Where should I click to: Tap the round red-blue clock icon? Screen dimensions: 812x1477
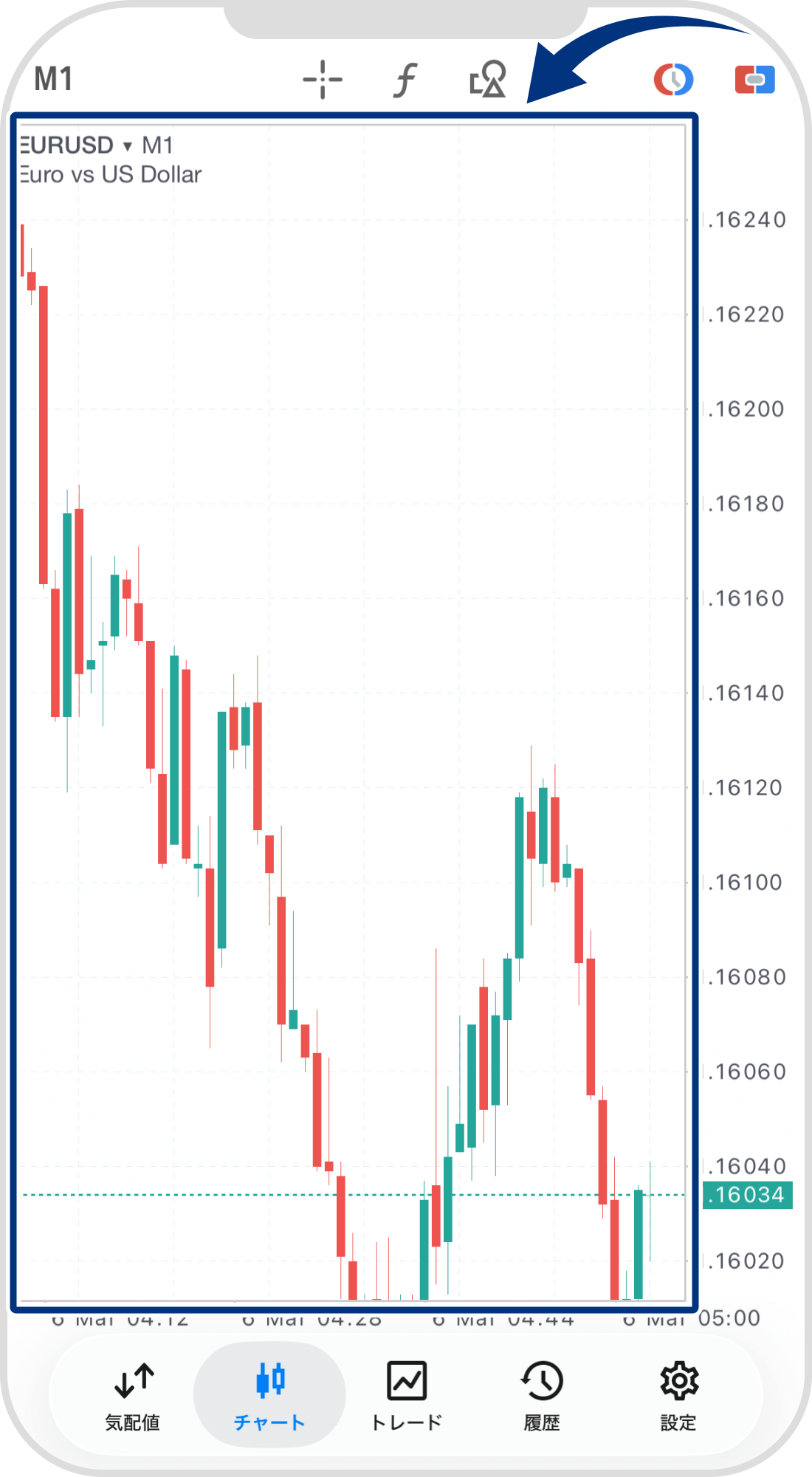click(673, 80)
